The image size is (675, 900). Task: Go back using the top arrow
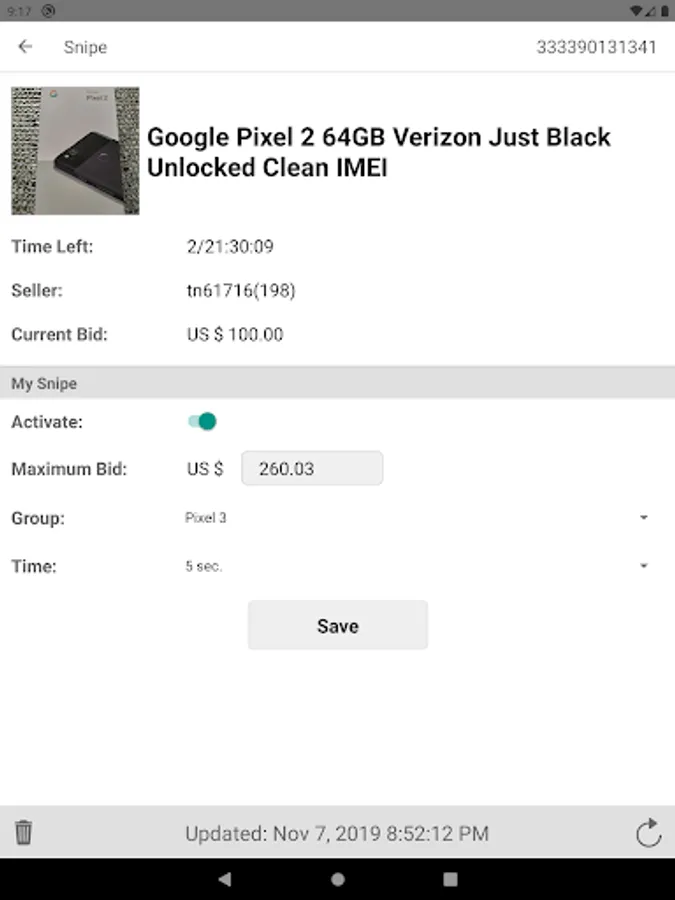[x=25, y=46]
